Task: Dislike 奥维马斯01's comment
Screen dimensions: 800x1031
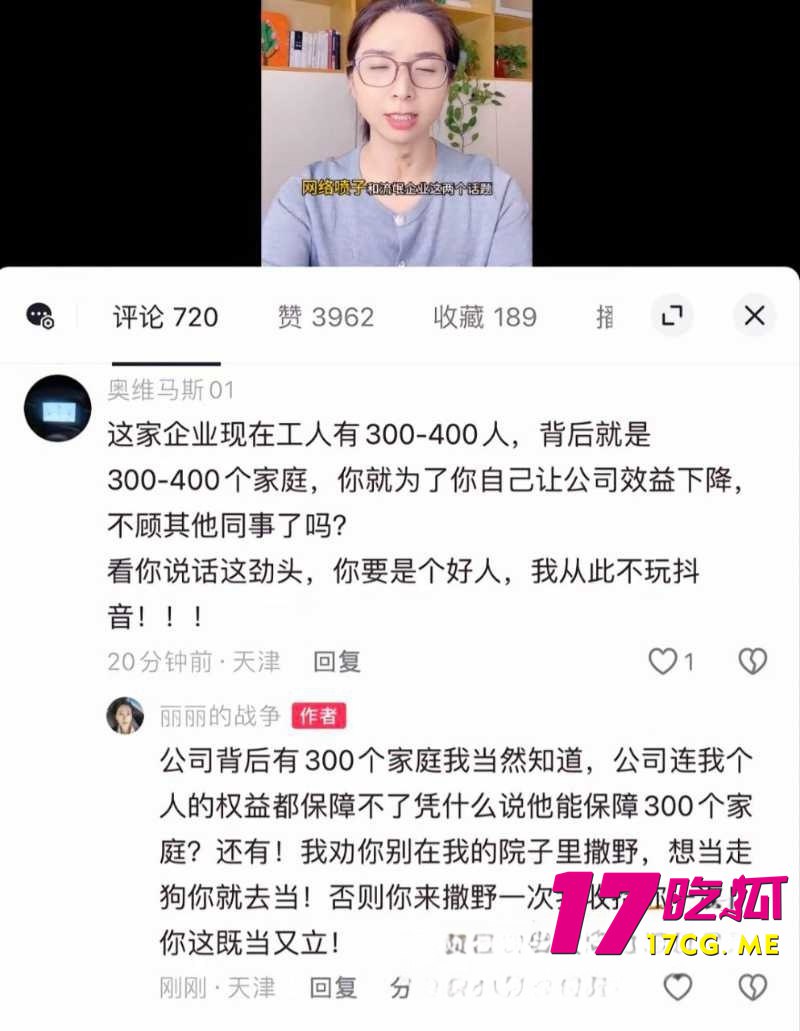Action: (752, 661)
